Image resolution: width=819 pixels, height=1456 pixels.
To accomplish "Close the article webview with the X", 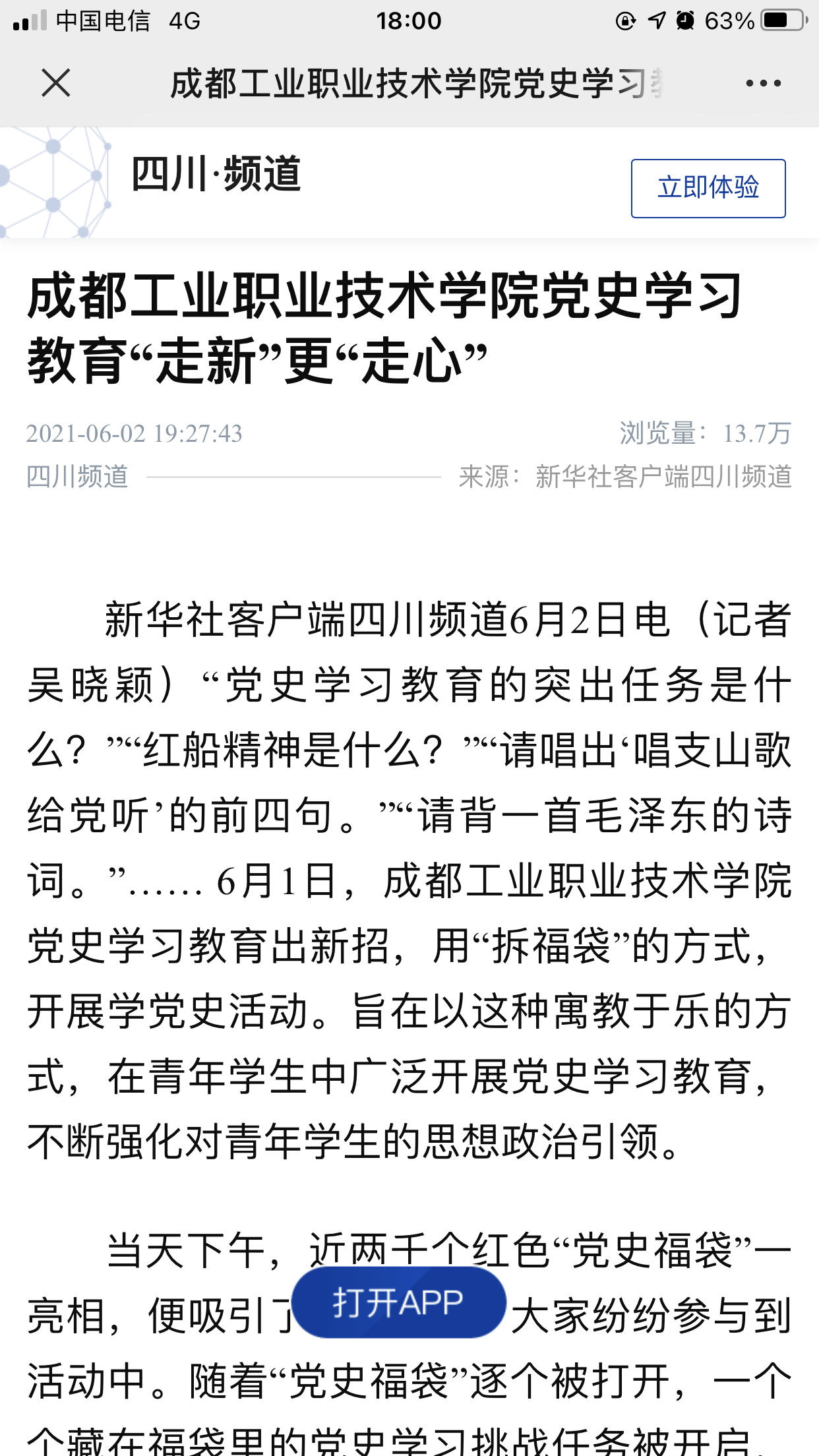I will coord(56,83).
